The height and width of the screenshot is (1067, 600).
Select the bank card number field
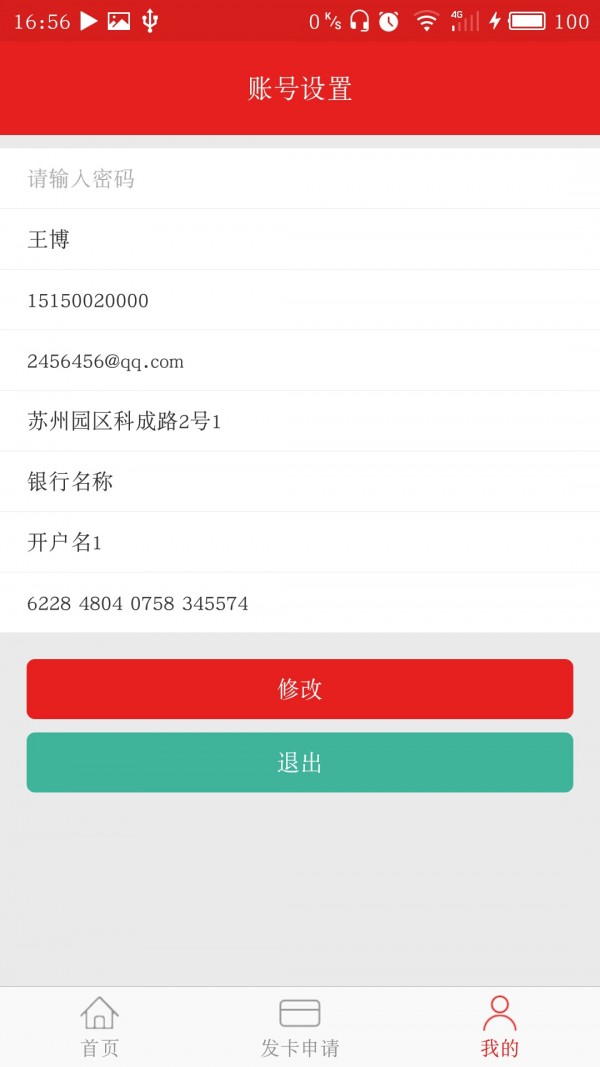[300, 603]
